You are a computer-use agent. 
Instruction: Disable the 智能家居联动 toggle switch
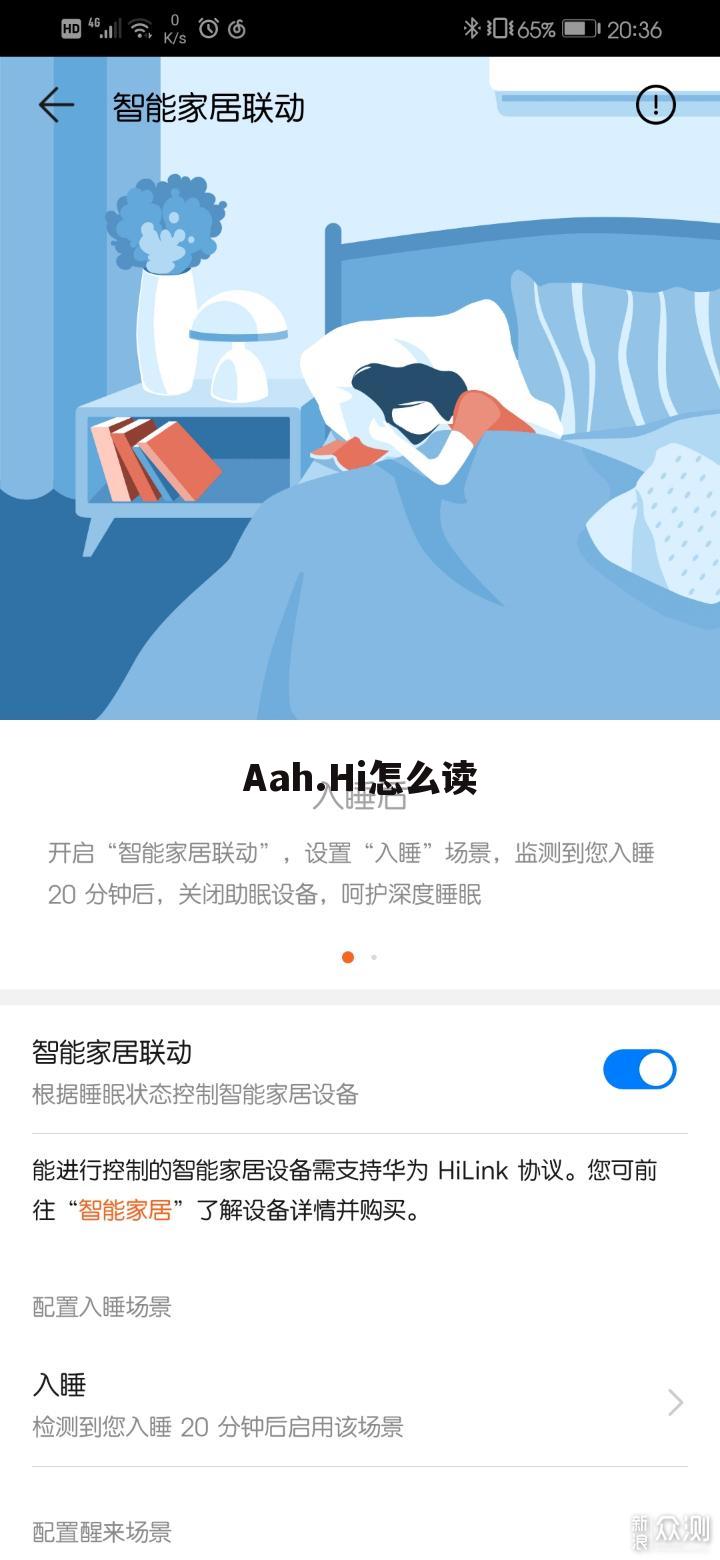coord(639,1068)
